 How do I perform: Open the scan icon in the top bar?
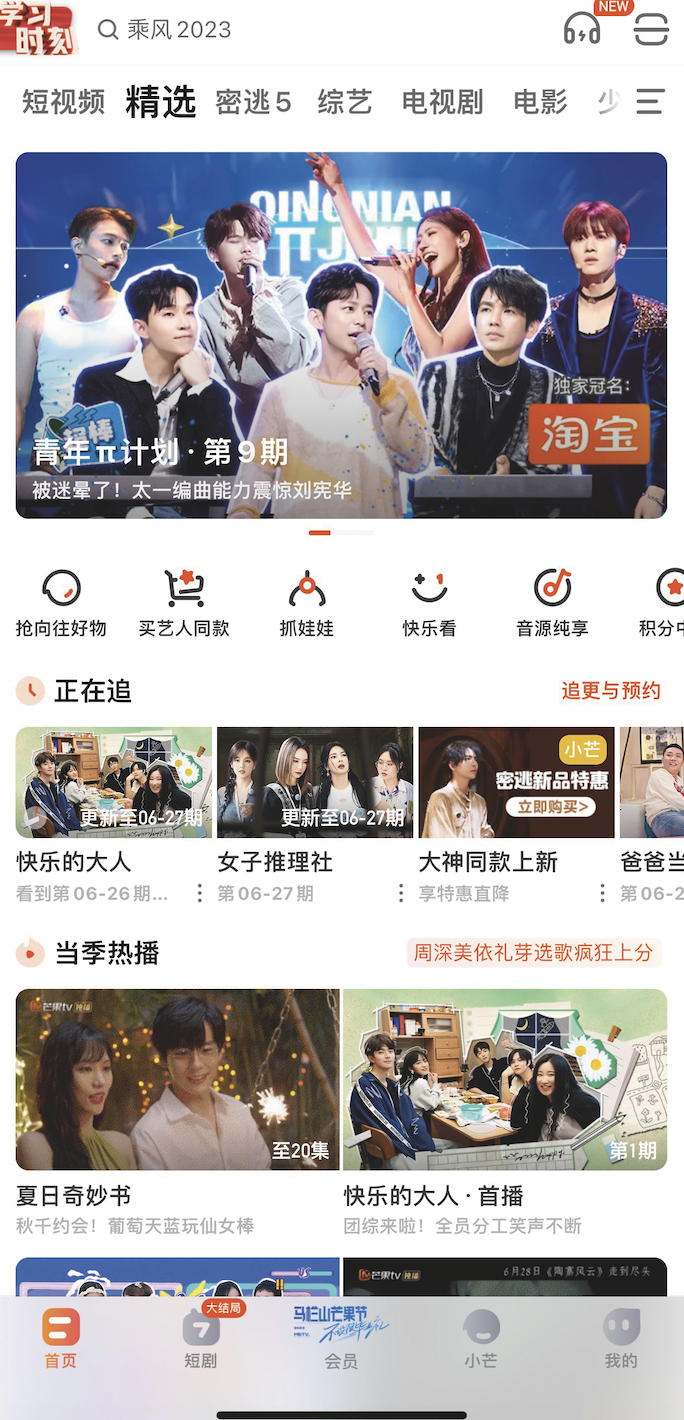pyautogui.click(x=651, y=29)
